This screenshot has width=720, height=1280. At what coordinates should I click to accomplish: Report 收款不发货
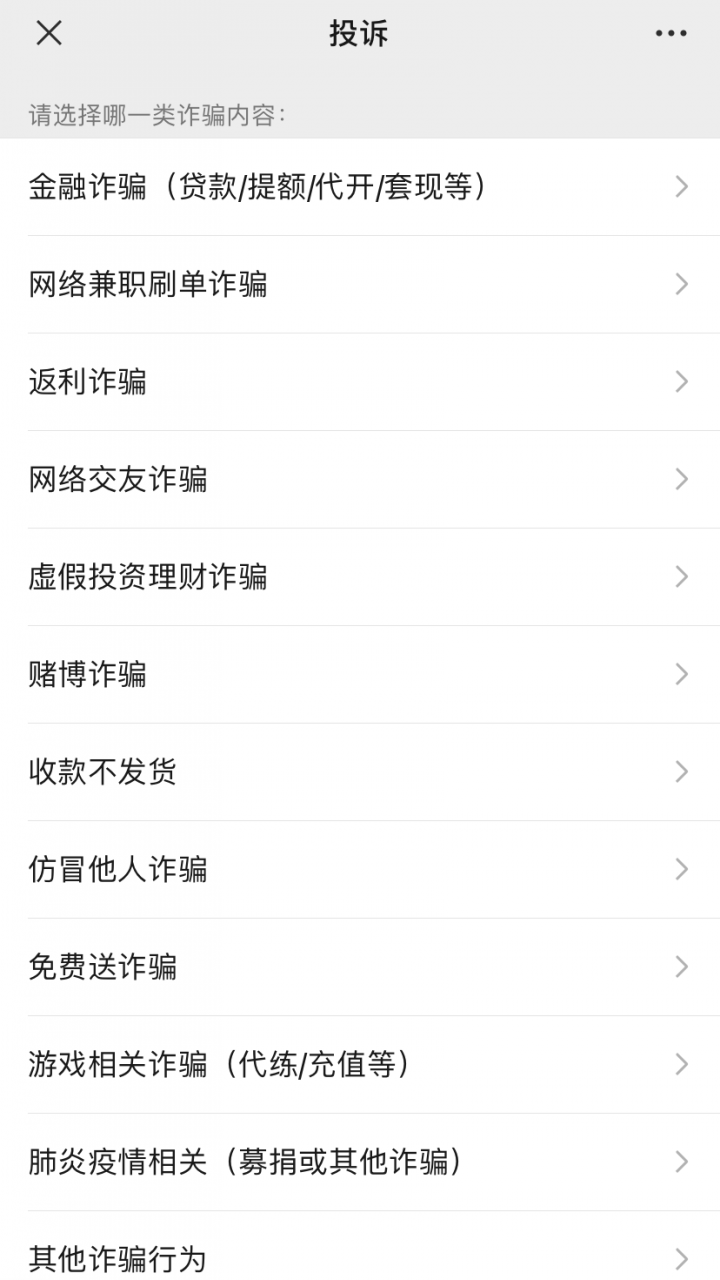pos(360,772)
